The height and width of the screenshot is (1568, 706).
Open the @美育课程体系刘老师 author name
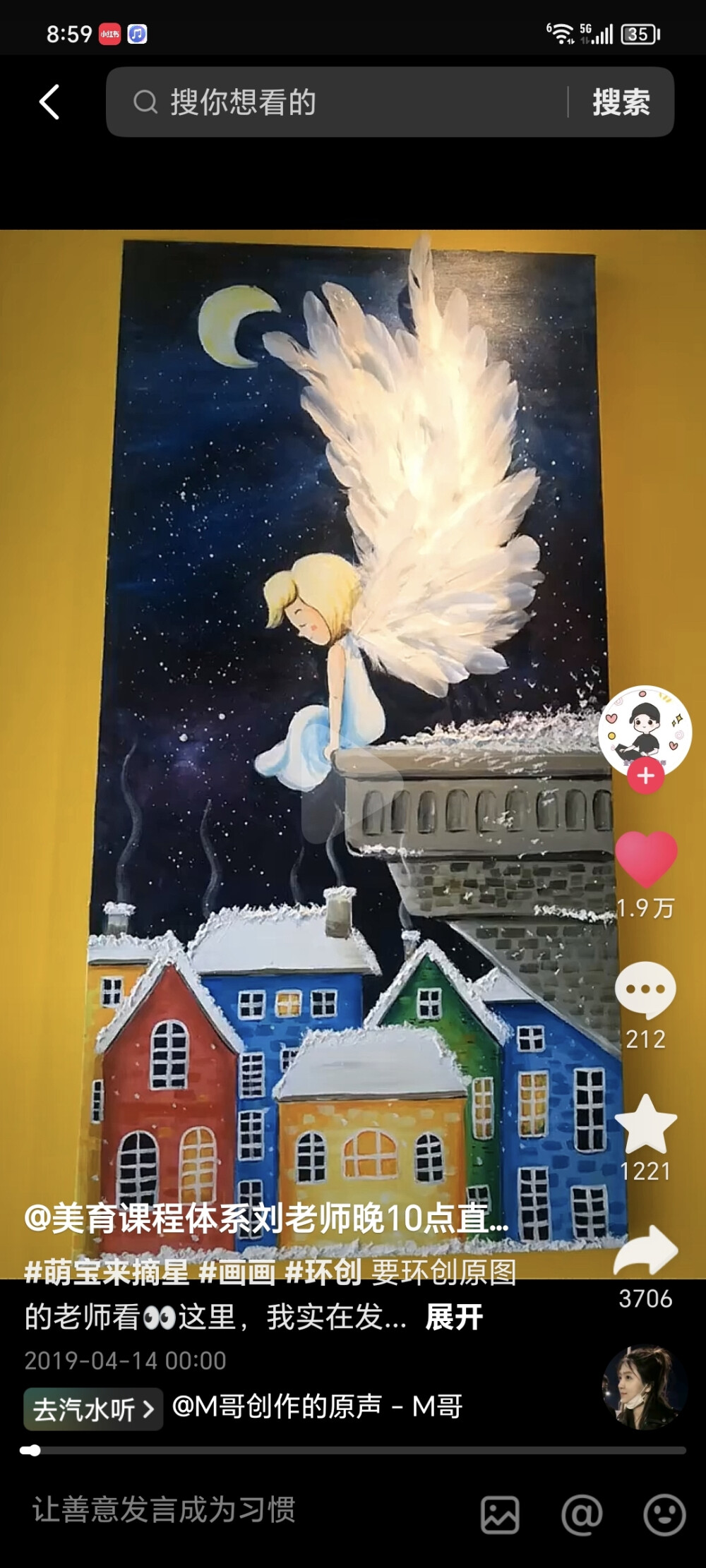[x=265, y=1219]
